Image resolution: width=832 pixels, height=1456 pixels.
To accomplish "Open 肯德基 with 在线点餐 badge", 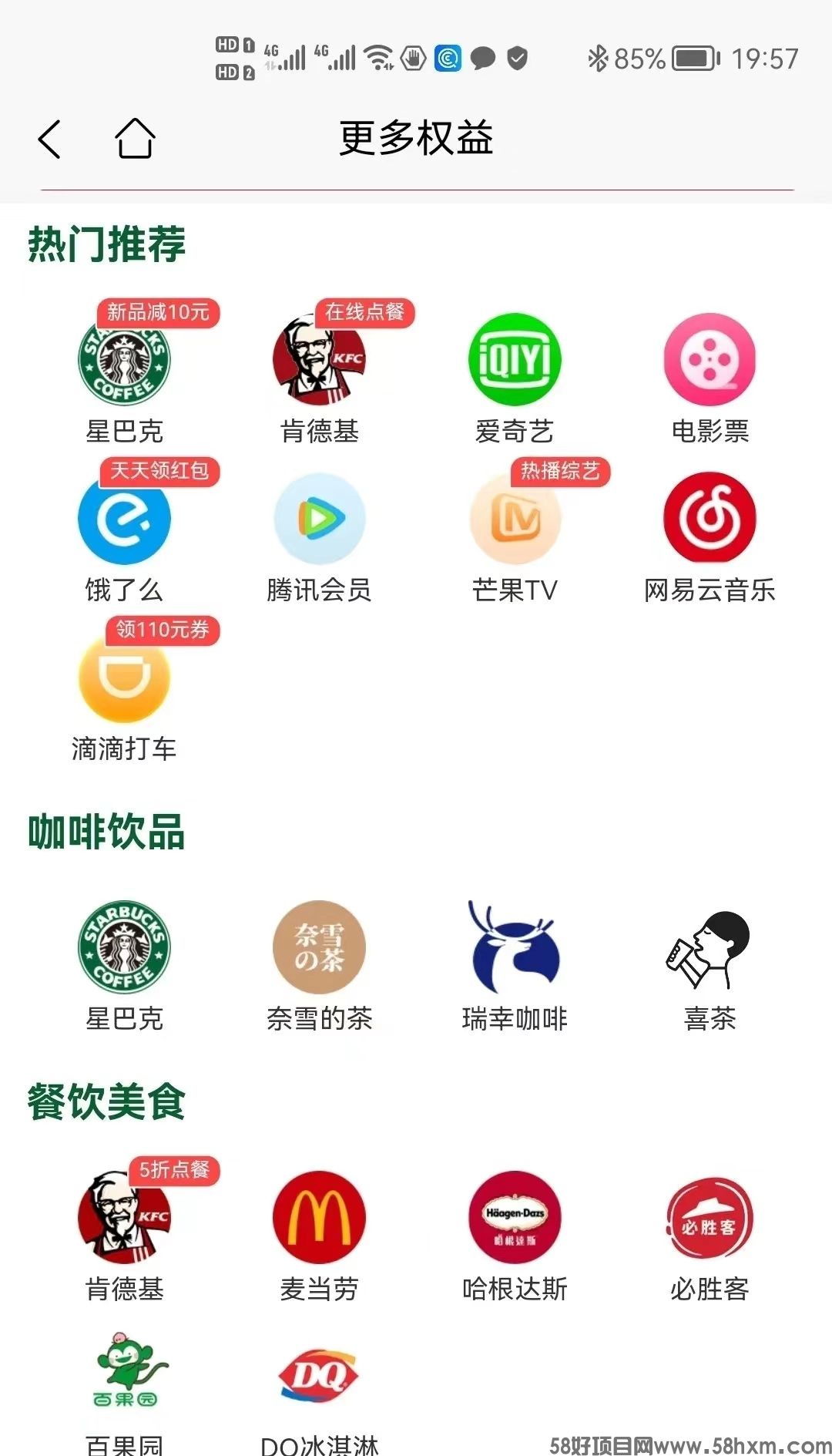I will pyautogui.click(x=319, y=361).
